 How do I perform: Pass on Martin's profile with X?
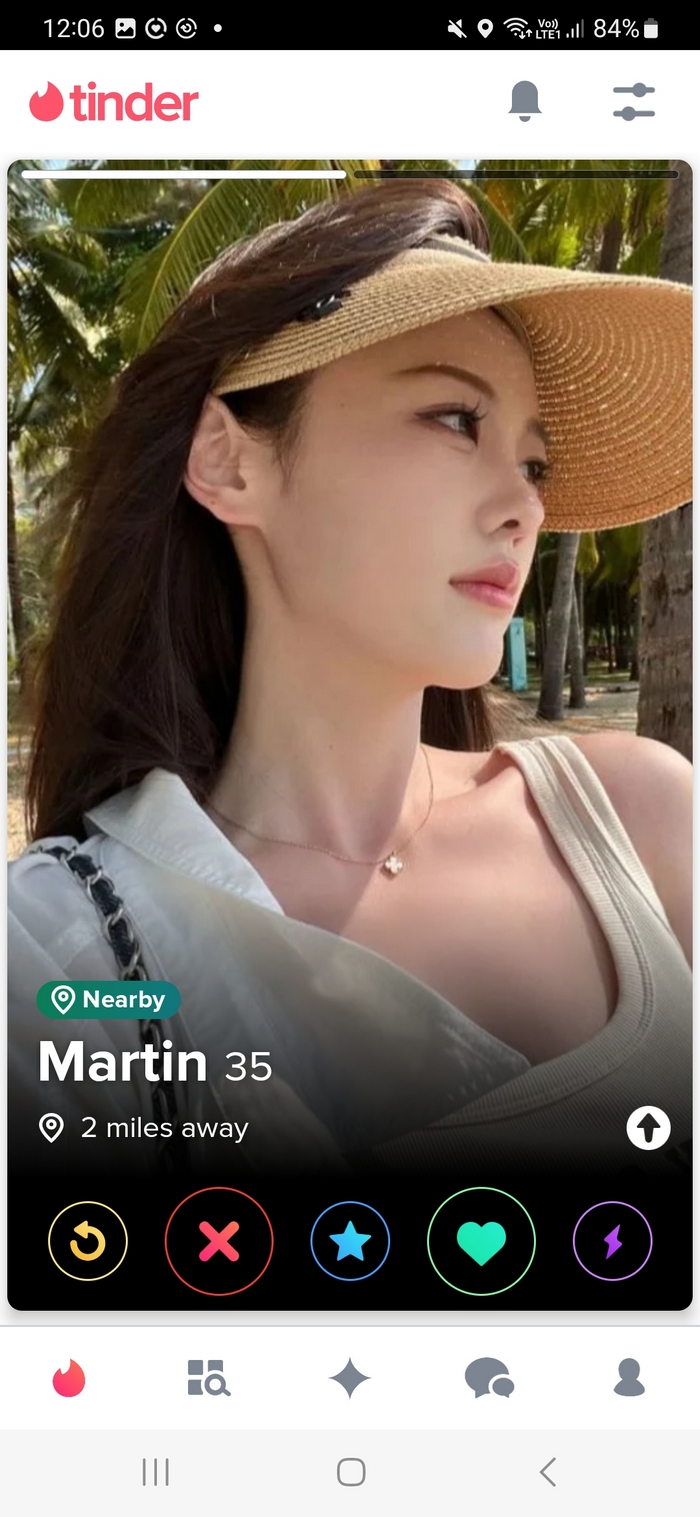click(219, 1241)
